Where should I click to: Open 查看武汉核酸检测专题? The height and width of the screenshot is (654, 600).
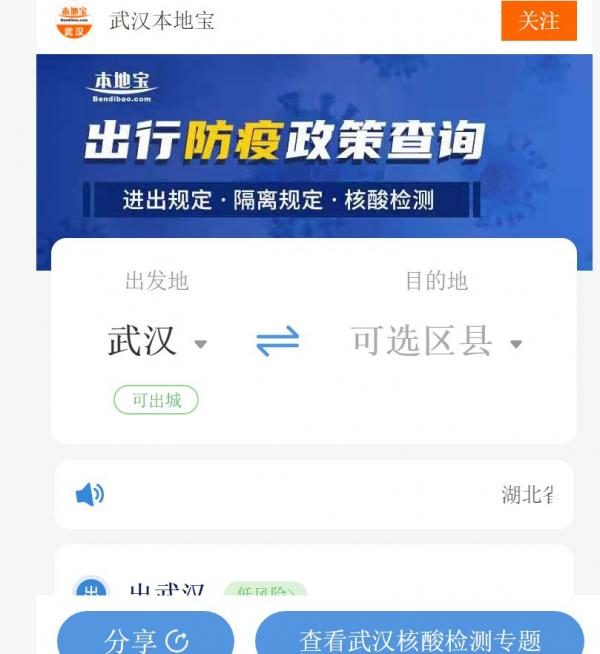[x=420, y=638]
